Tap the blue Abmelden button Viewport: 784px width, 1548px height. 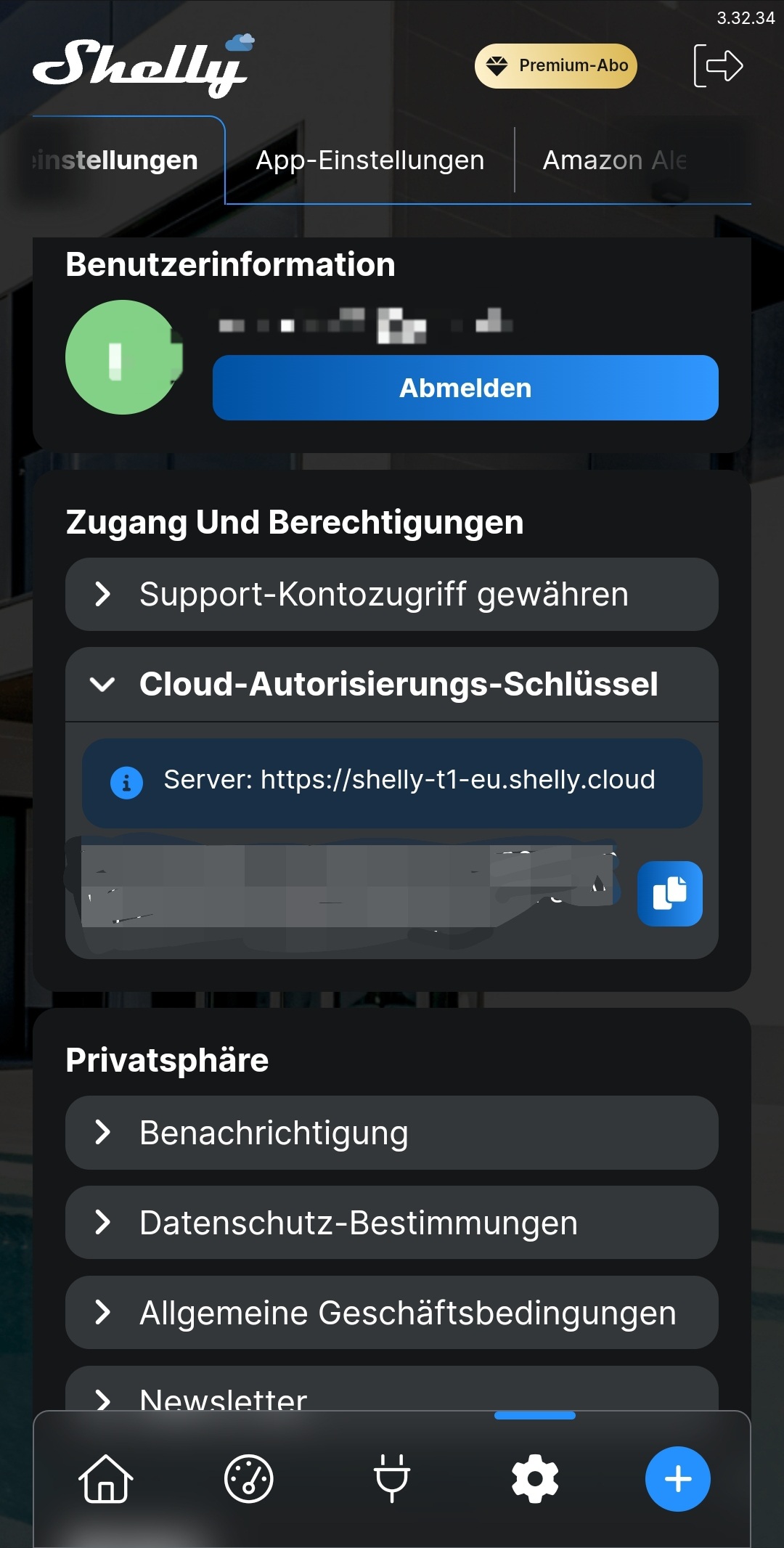pyautogui.click(x=465, y=388)
